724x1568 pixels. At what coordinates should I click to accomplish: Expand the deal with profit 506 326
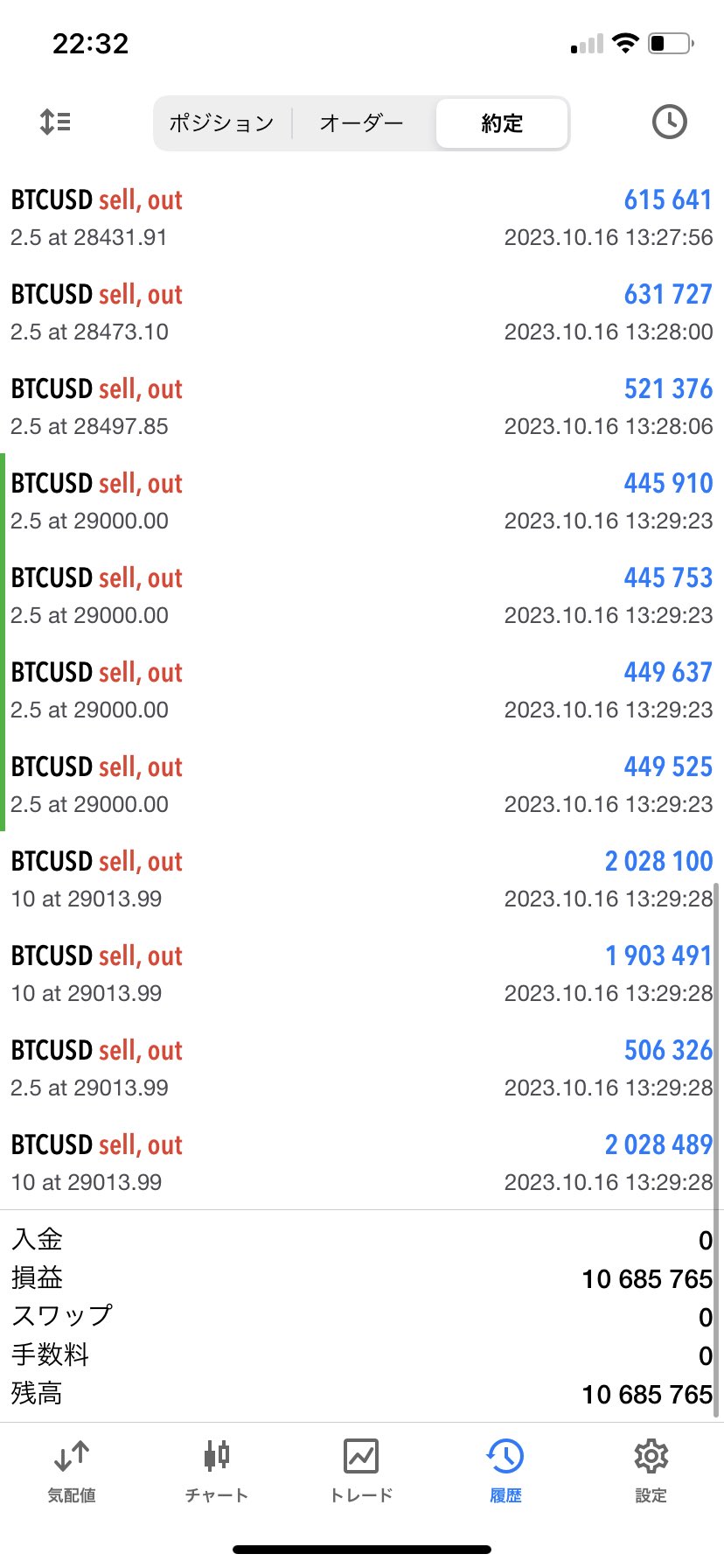pyautogui.click(x=362, y=1068)
